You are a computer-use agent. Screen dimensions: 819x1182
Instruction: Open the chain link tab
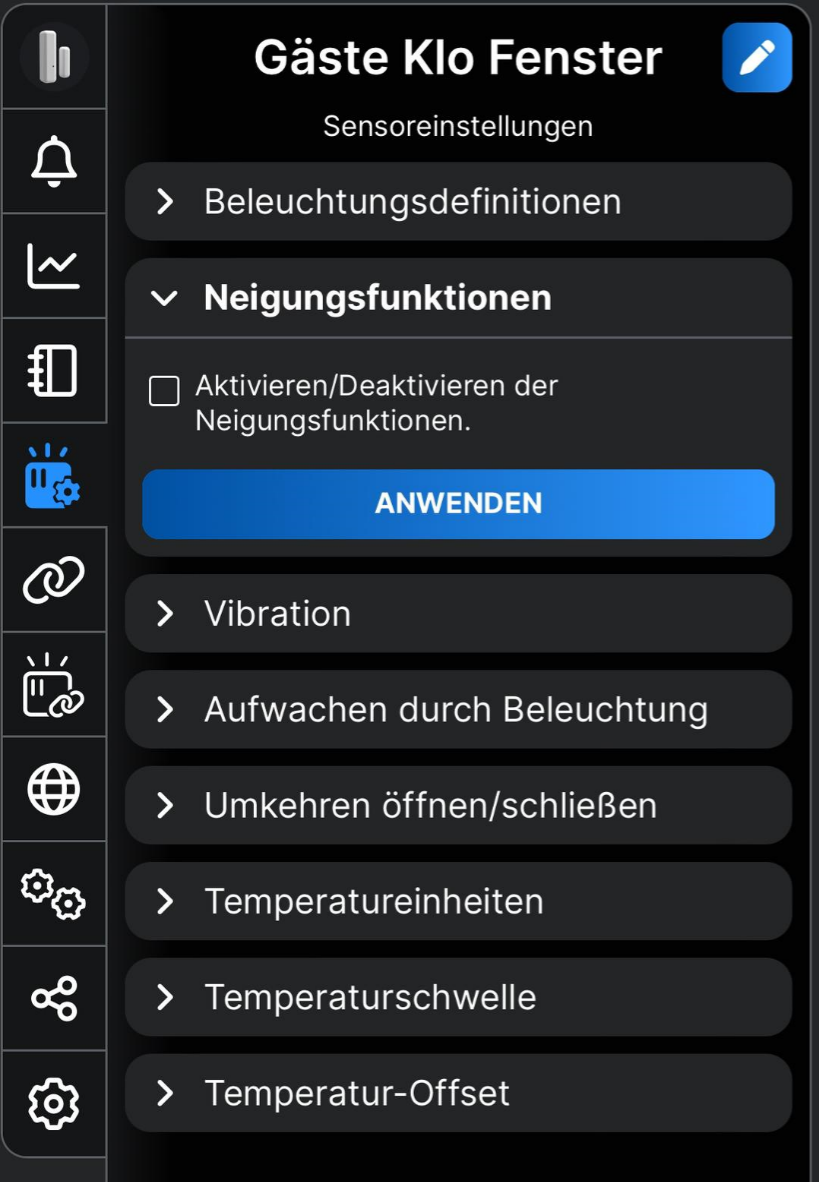pyautogui.click(x=54, y=580)
